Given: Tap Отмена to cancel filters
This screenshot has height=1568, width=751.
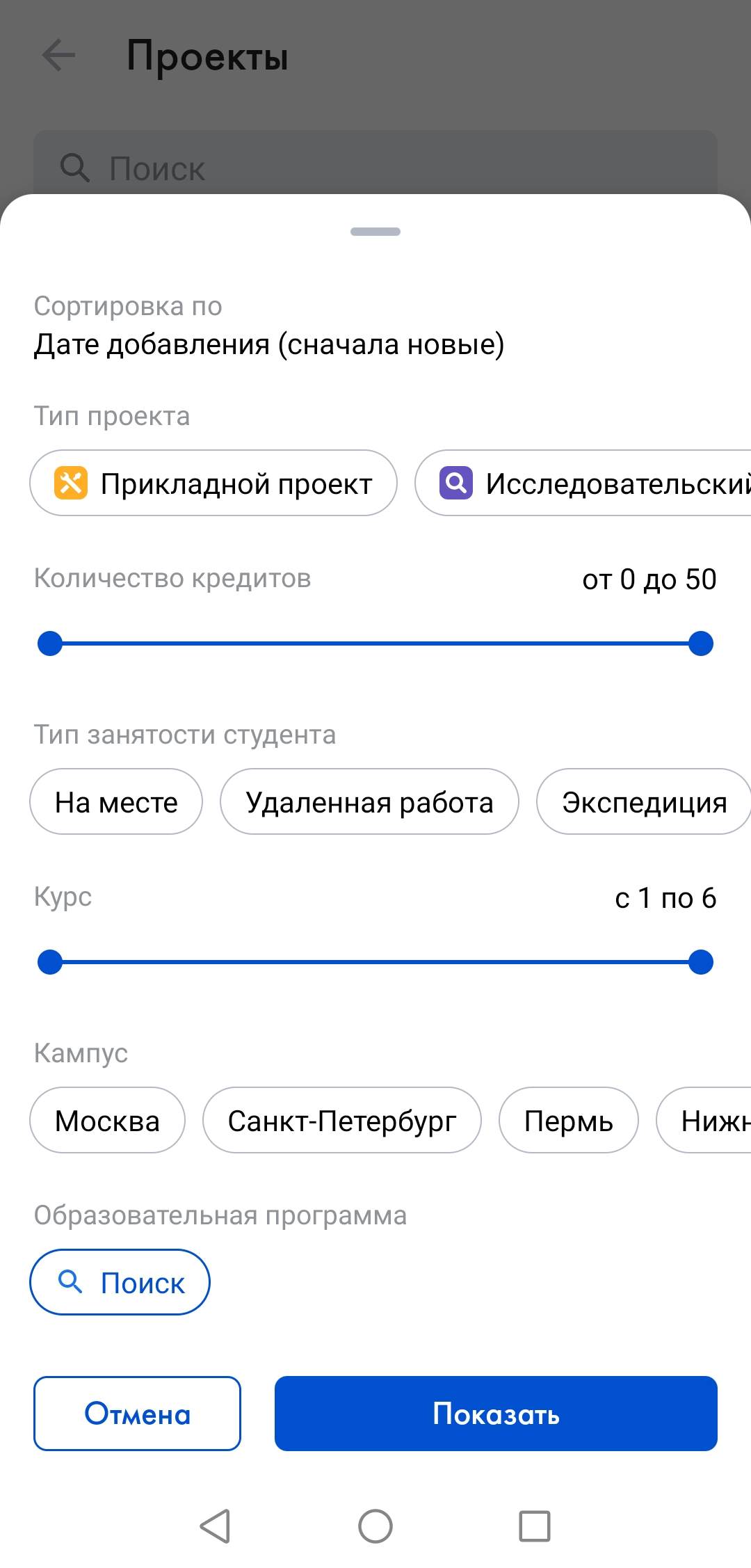Looking at the screenshot, I should (x=137, y=1414).
